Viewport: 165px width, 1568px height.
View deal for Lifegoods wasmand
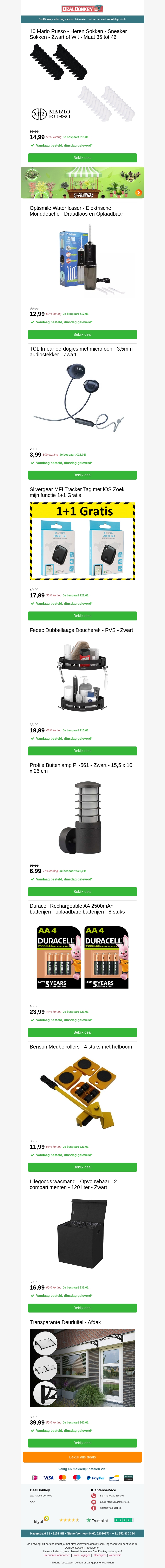click(x=82, y=1308)
